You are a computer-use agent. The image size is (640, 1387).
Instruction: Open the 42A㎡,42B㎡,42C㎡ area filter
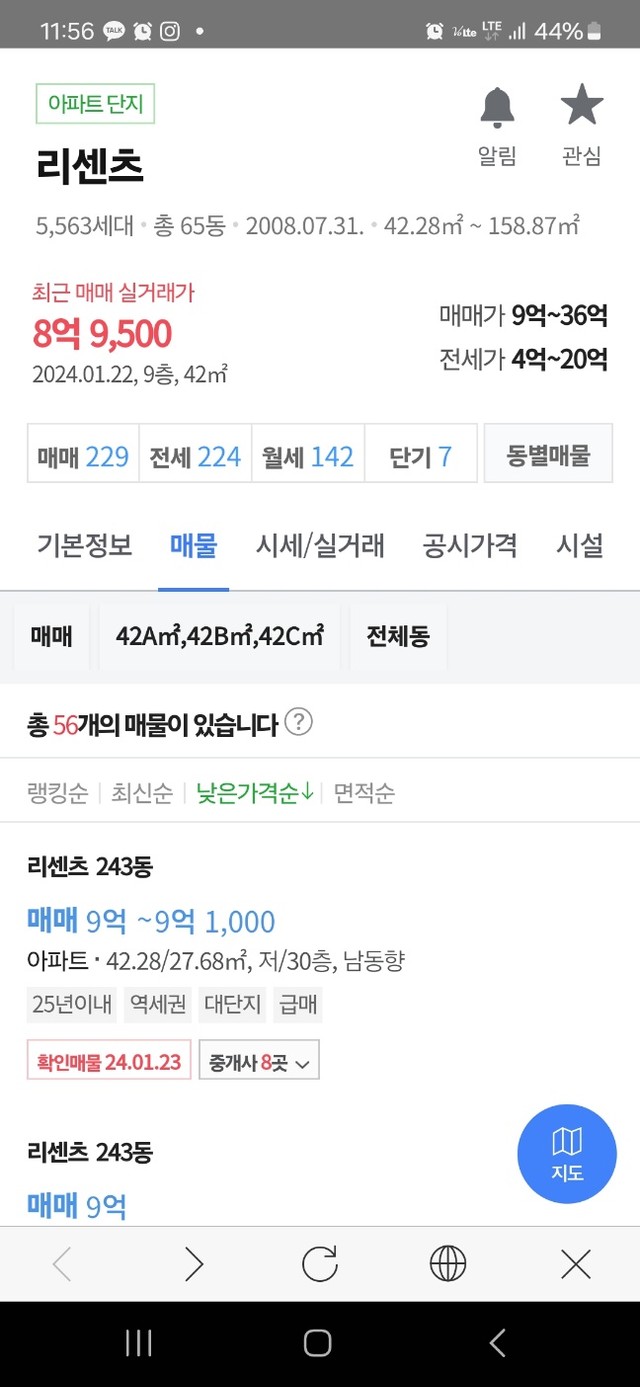click(x=220, y=636)
